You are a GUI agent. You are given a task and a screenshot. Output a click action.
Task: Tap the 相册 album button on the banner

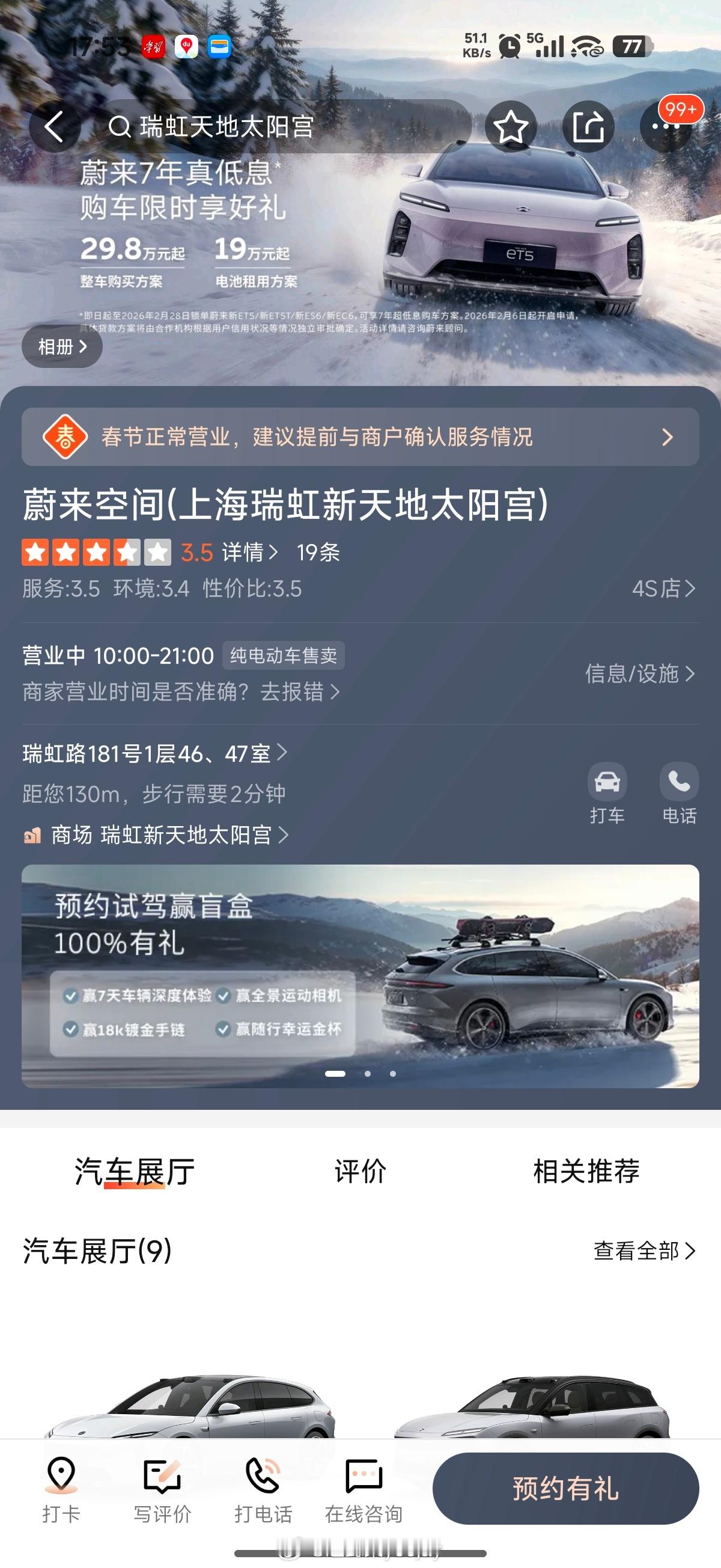61,346
